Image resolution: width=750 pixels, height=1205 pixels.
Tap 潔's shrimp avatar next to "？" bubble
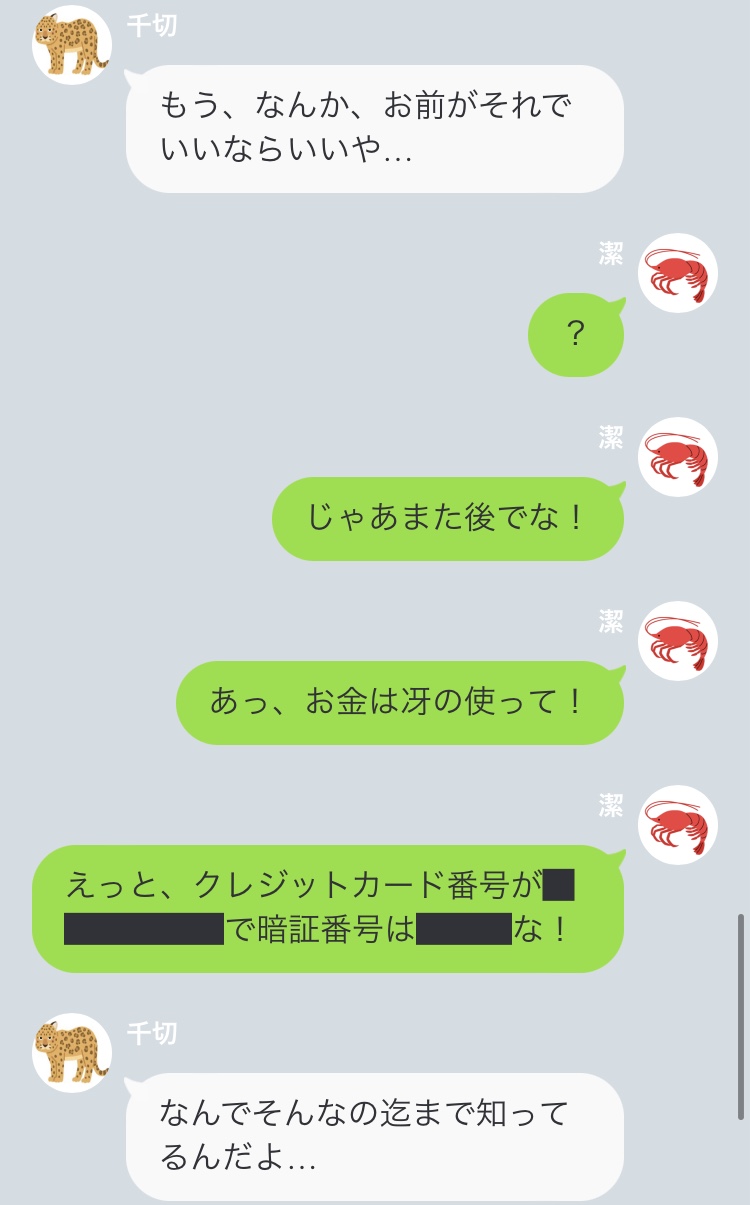pos(678,273)
